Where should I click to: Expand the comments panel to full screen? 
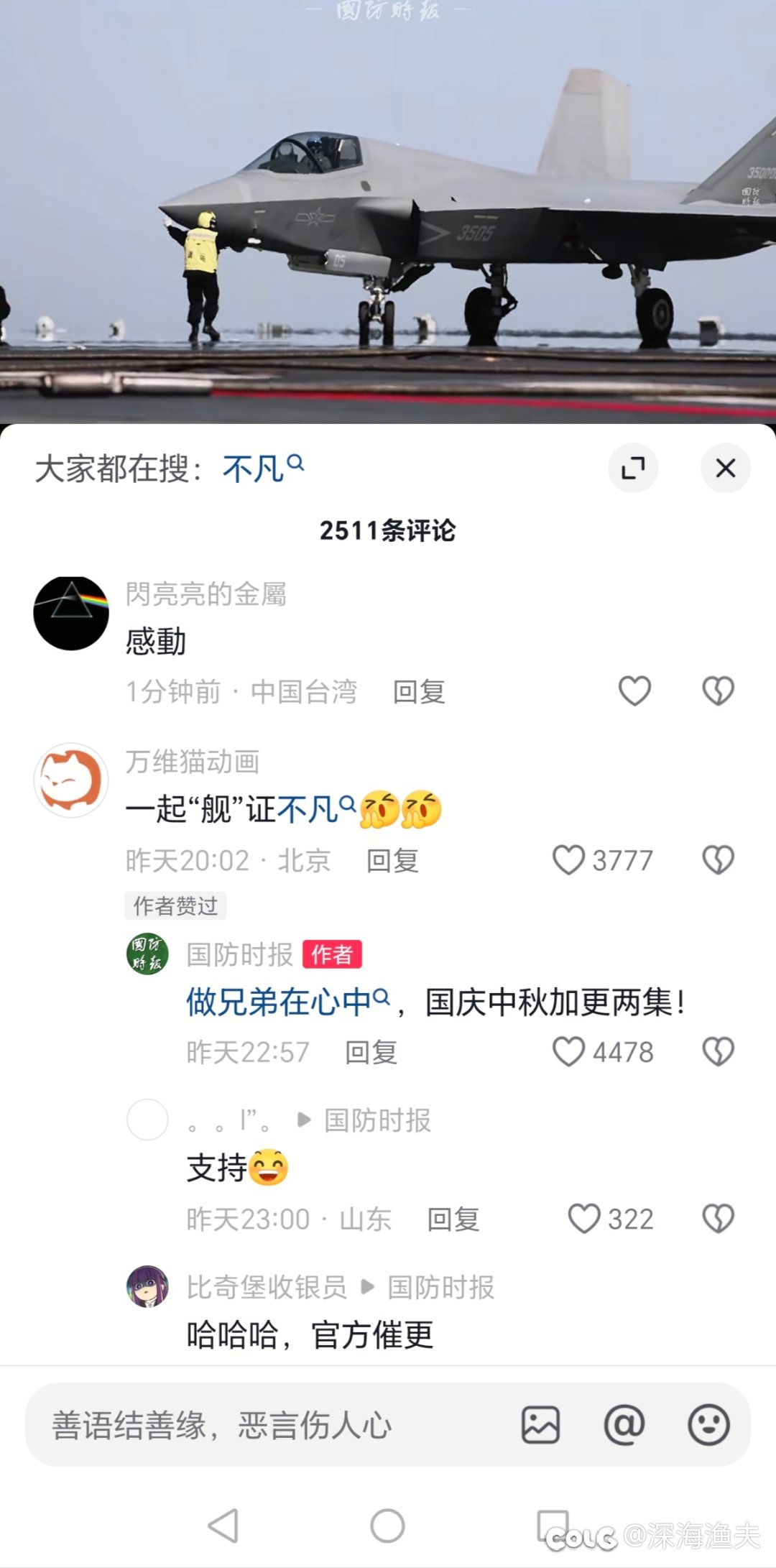coord(633,468)
